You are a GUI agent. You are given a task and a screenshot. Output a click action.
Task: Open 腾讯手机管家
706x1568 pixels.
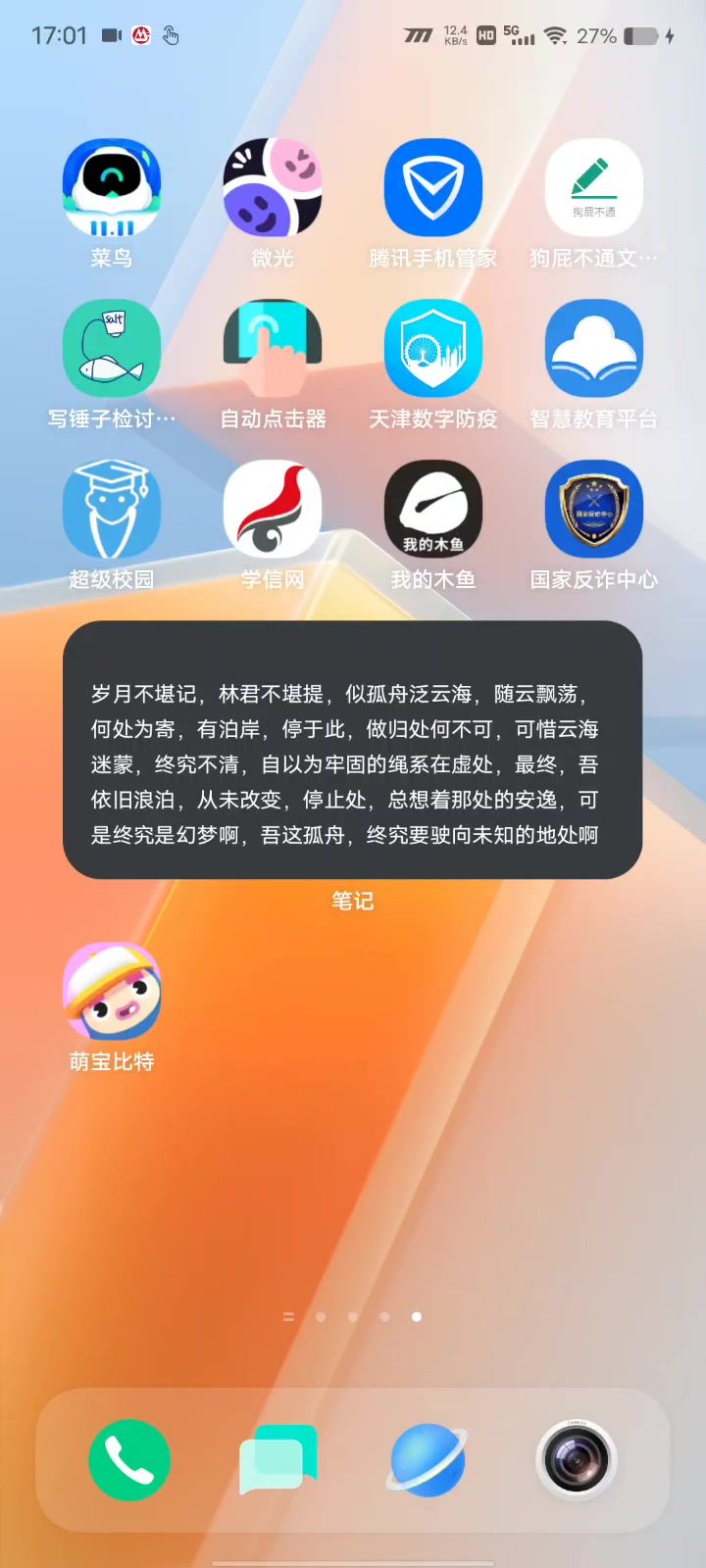click(433, 188)
